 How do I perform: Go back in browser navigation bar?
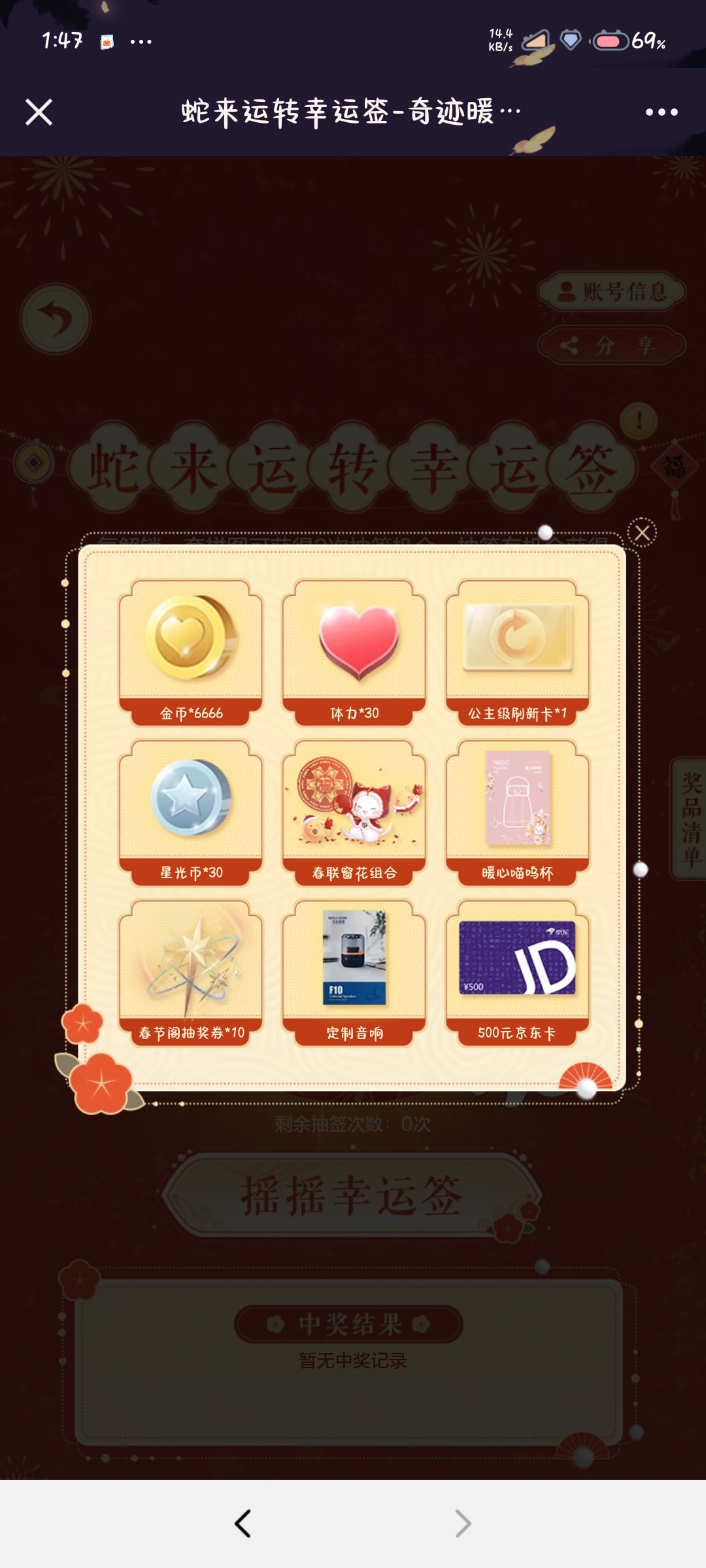pyautogui.click(x=243, y=1524)
